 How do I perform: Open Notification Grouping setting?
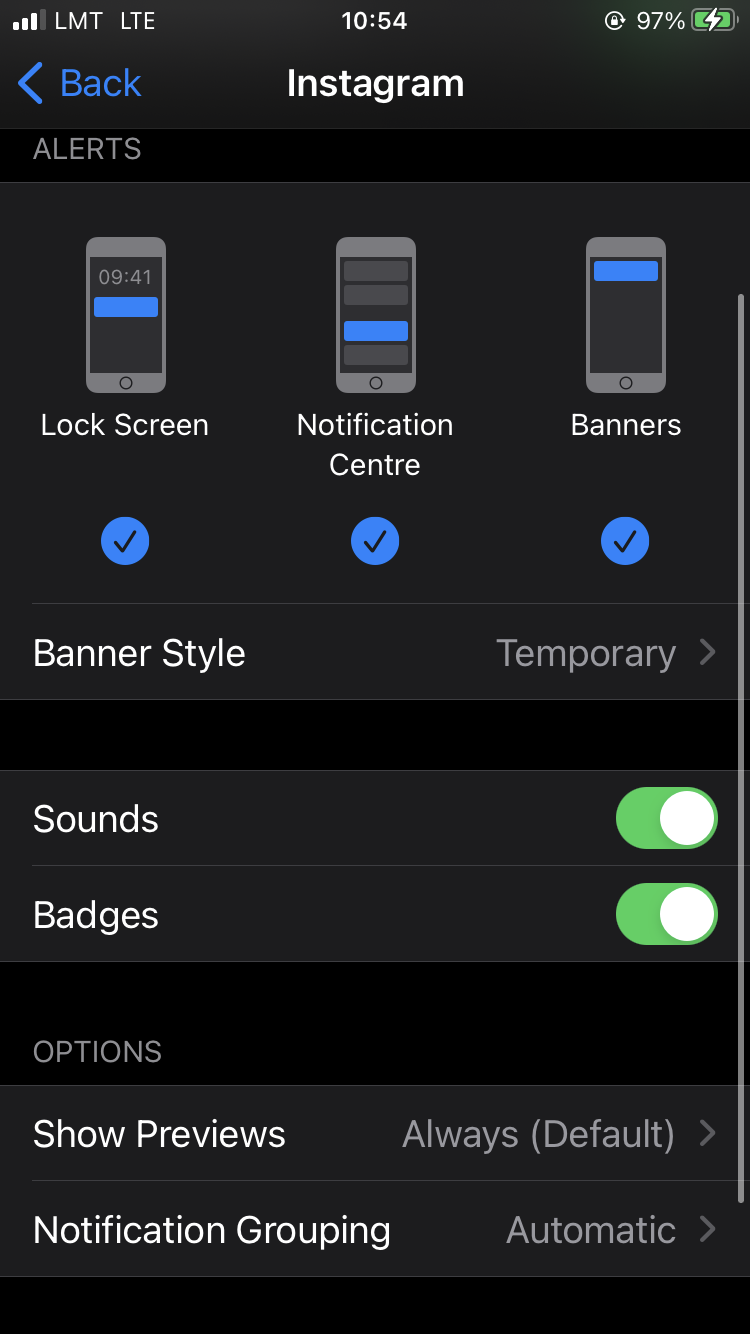(375, 1230)
